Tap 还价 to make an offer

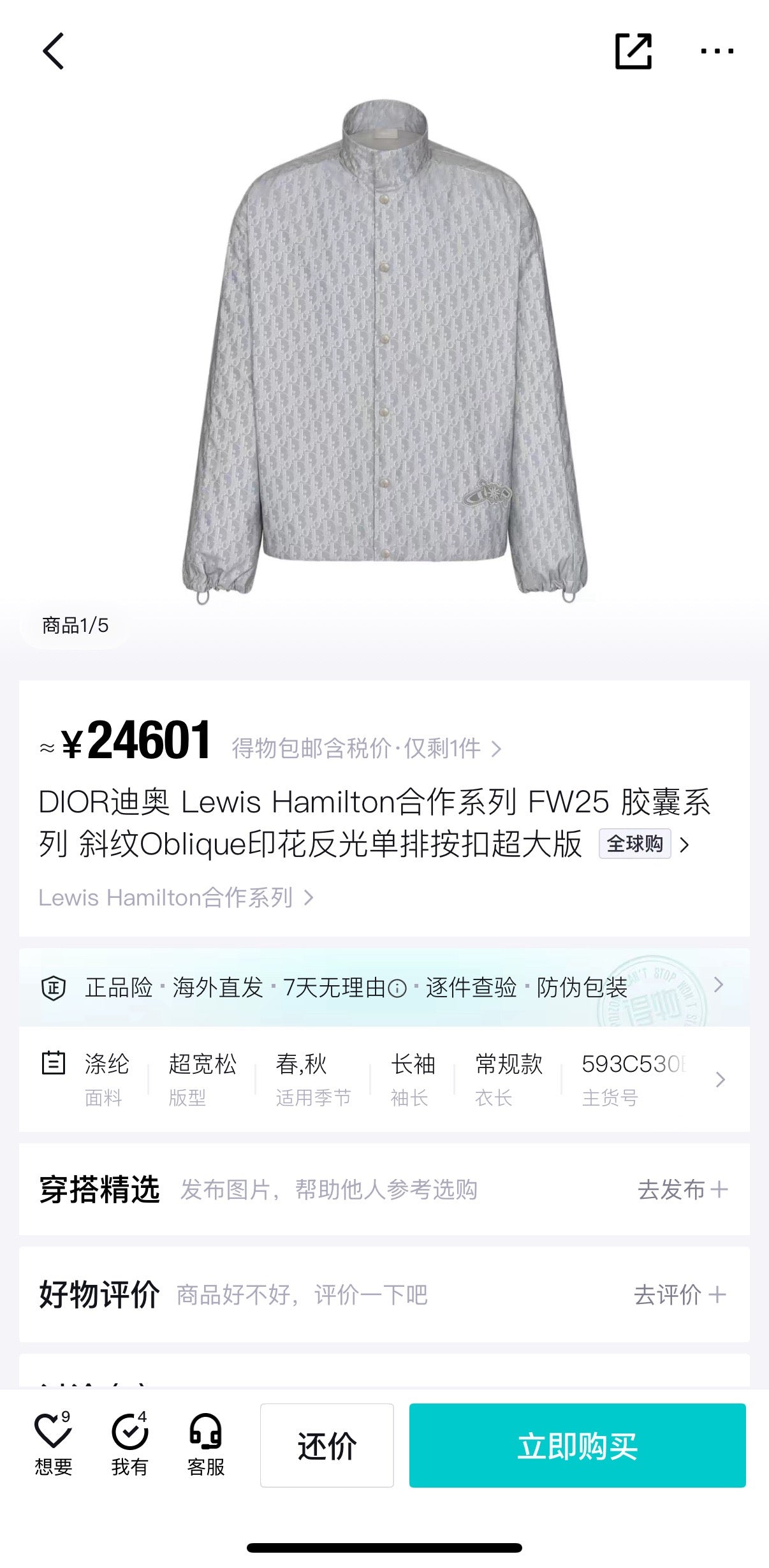[326, 1445]
